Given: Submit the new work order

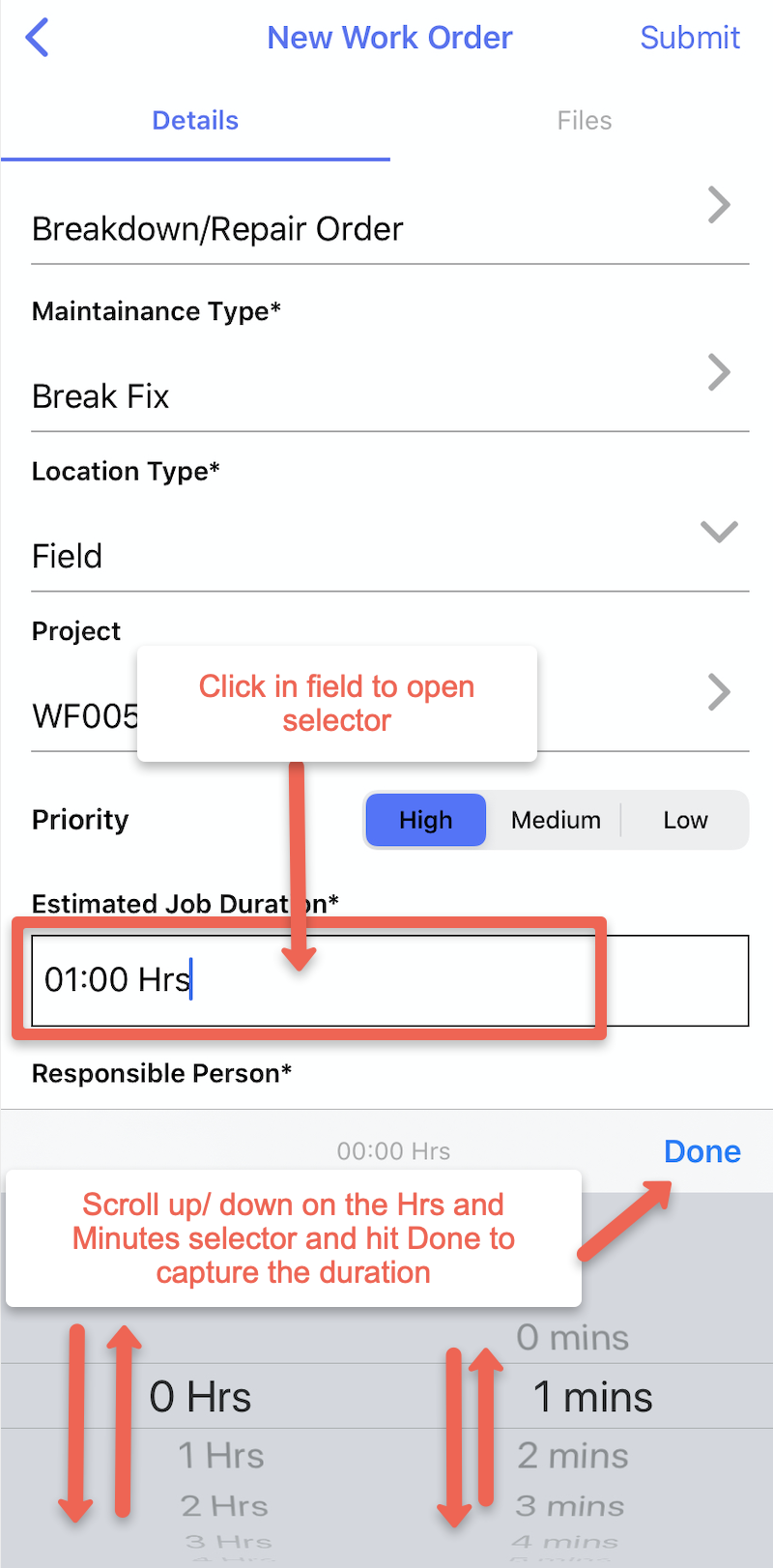Looking at the screenshot, I should [x=689, y=38].
